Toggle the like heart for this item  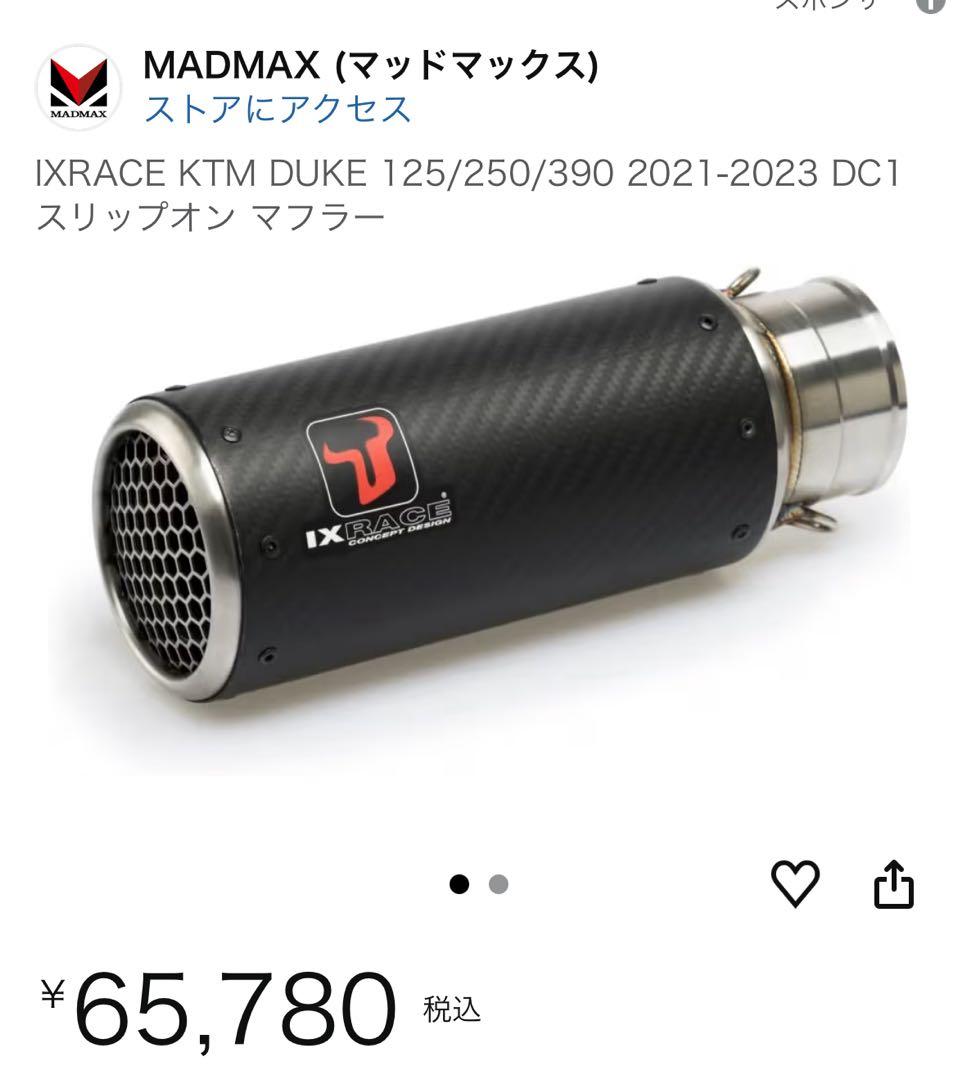pyautogui.click(x=795, y=883)
